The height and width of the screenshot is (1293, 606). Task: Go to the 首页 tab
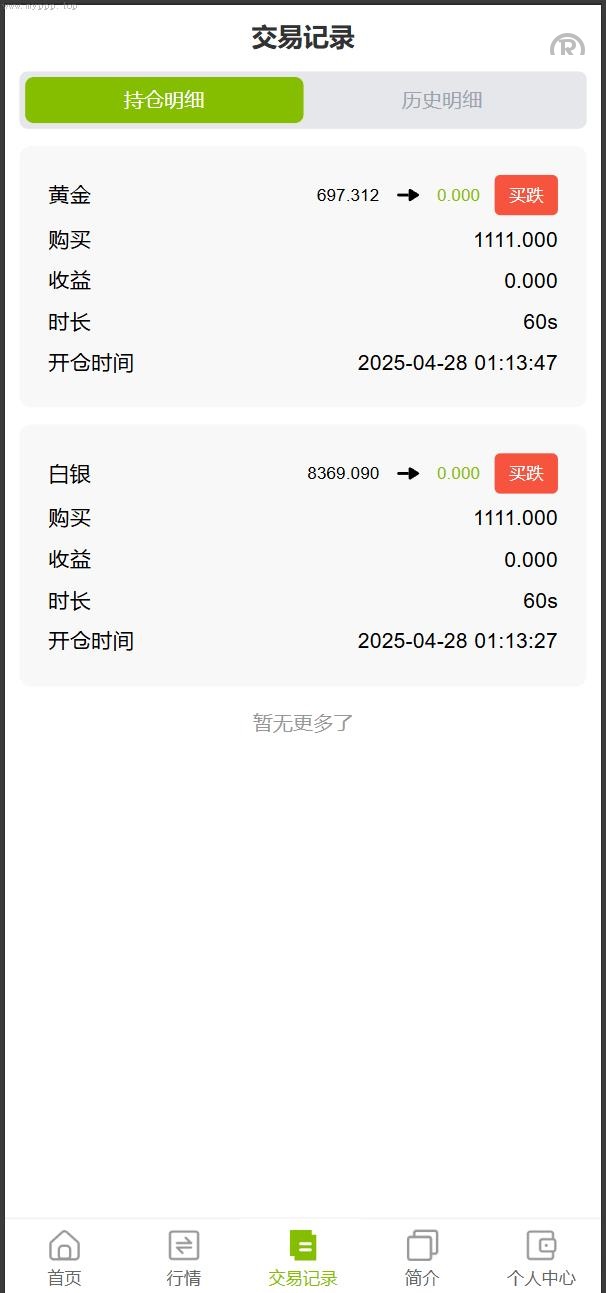tap(64, 1257)
